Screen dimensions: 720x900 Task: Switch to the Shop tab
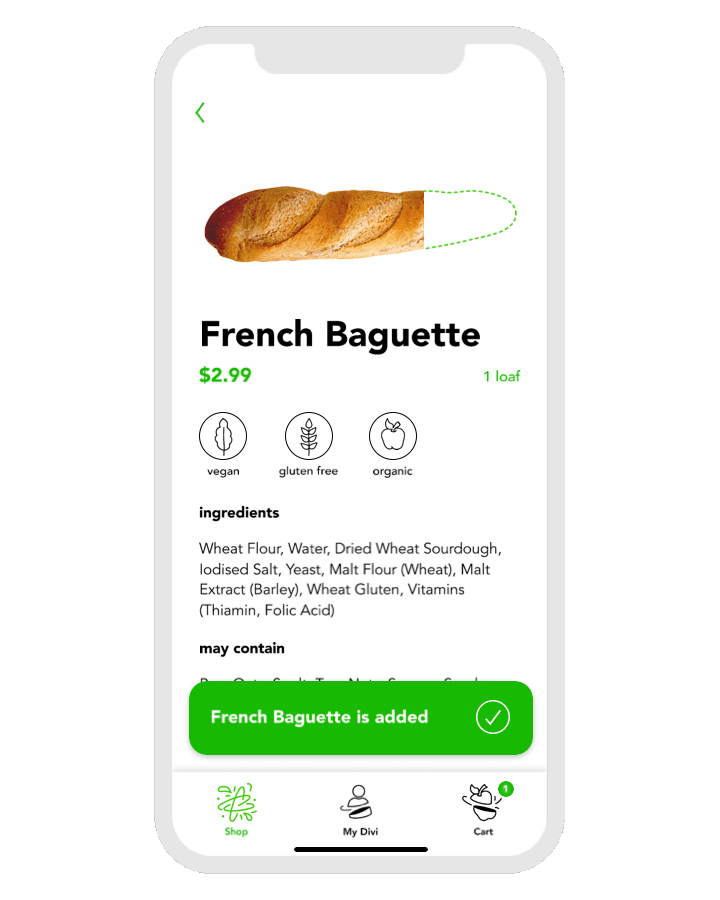(236, 808)
